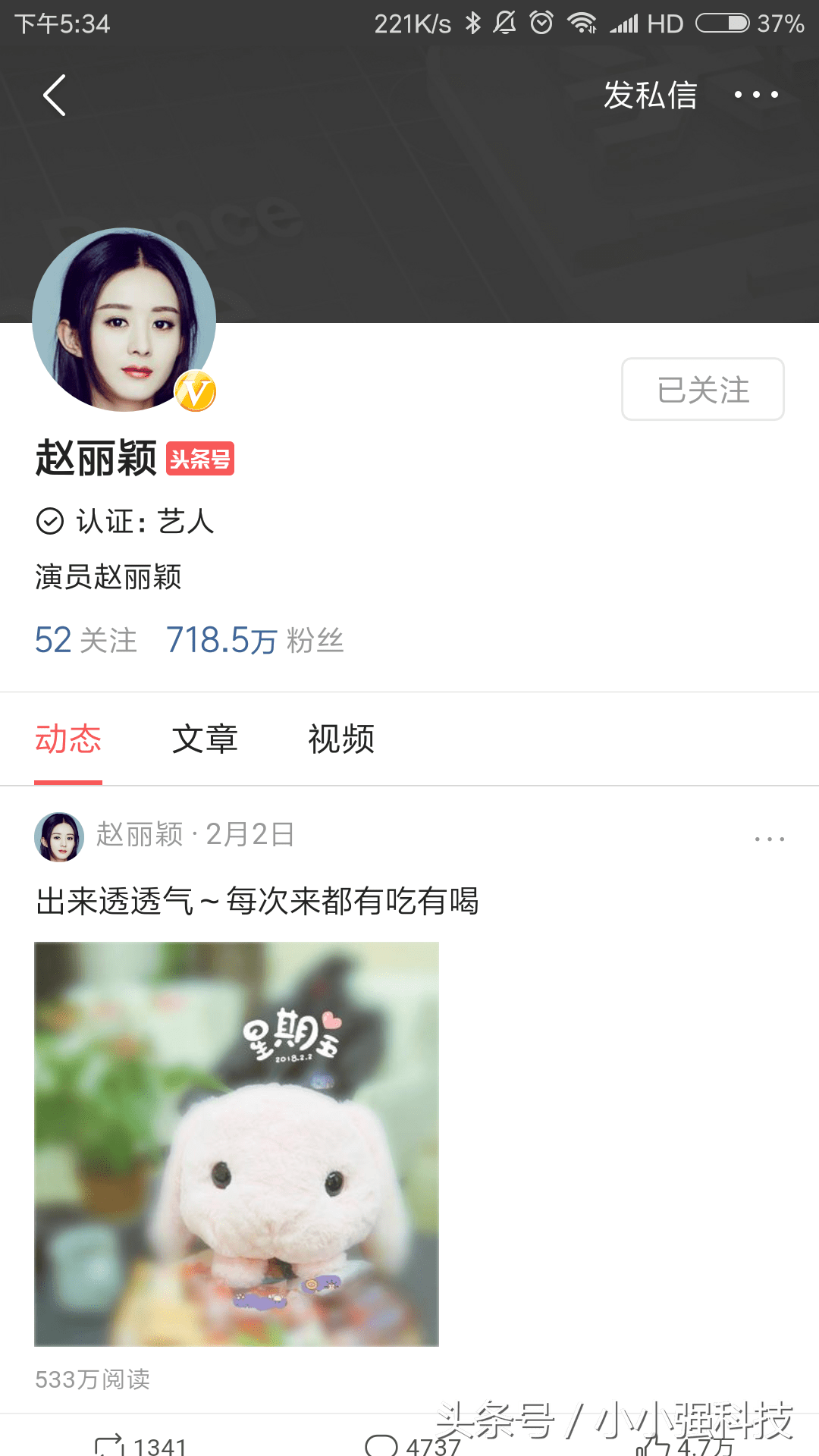Tap the back arrow to return
The width and height of the screenshot is (819, 1456).
(53, 95)
